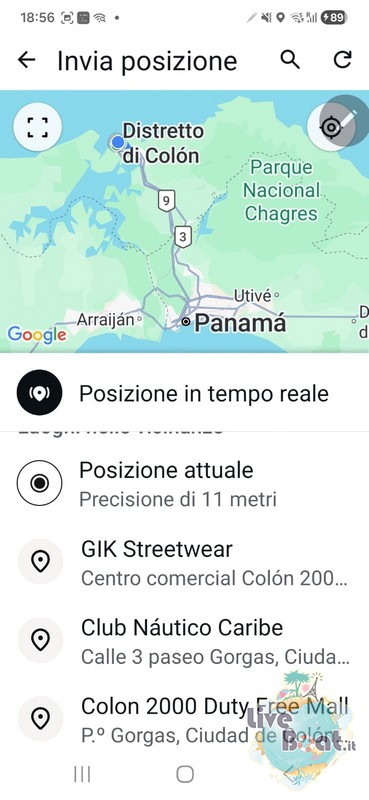This screenshot has width=369, height=800.
Task: Pick Colon 2000 Duty Free Mall
Action: (x=184, y=719)
